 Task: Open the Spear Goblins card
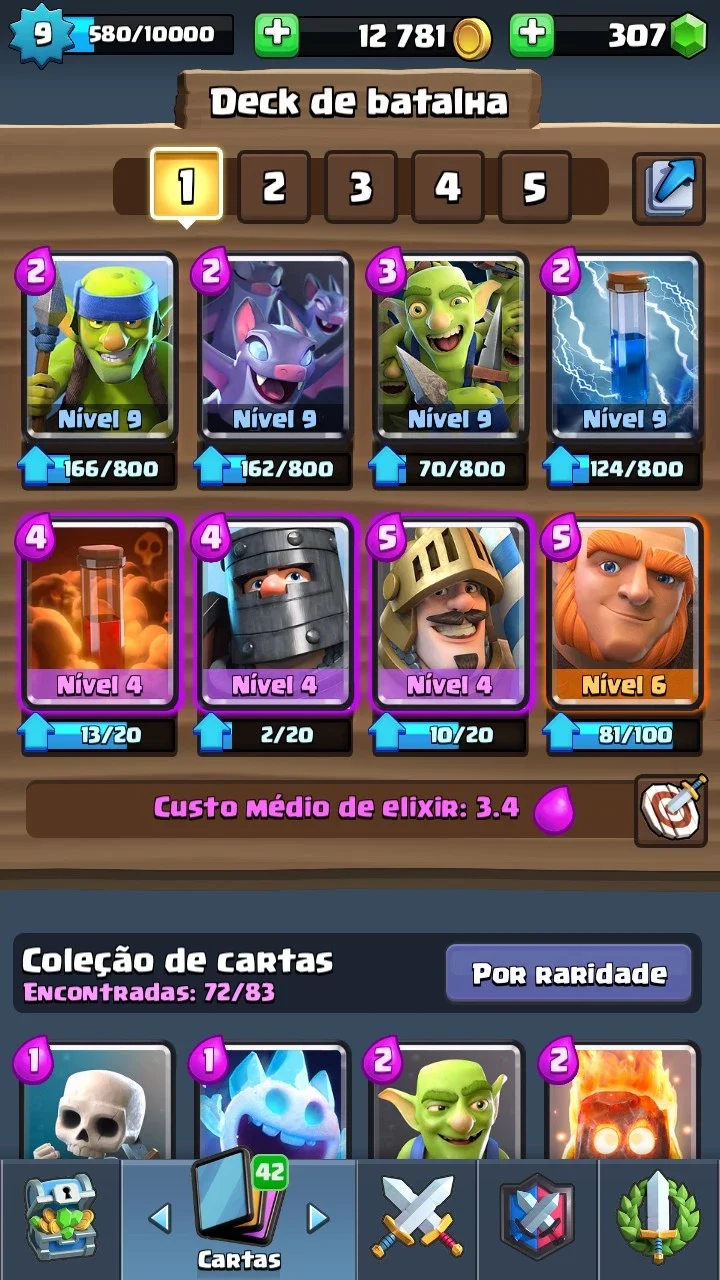[99, 346]
